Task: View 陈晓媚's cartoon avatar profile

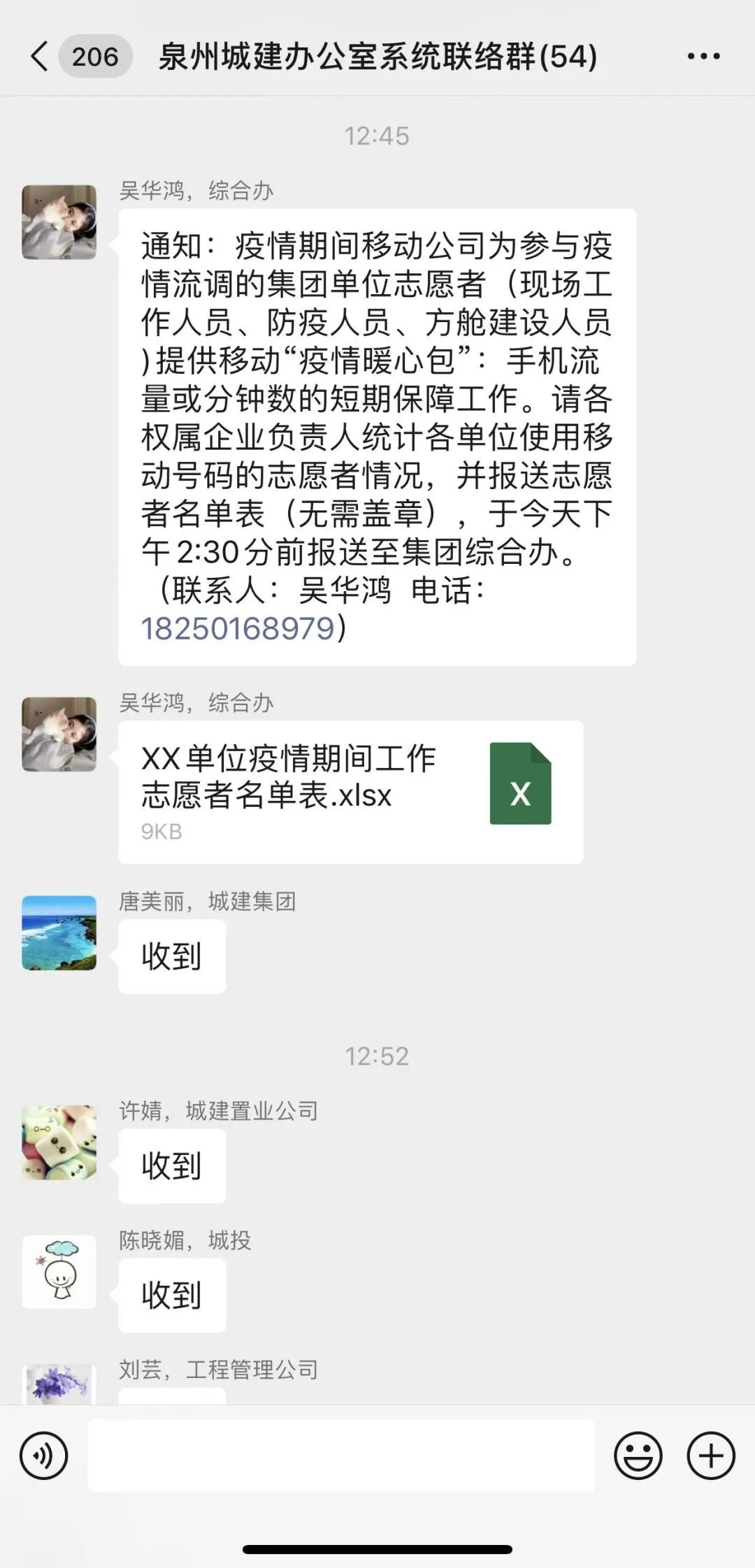Action: pos(59,1272)
